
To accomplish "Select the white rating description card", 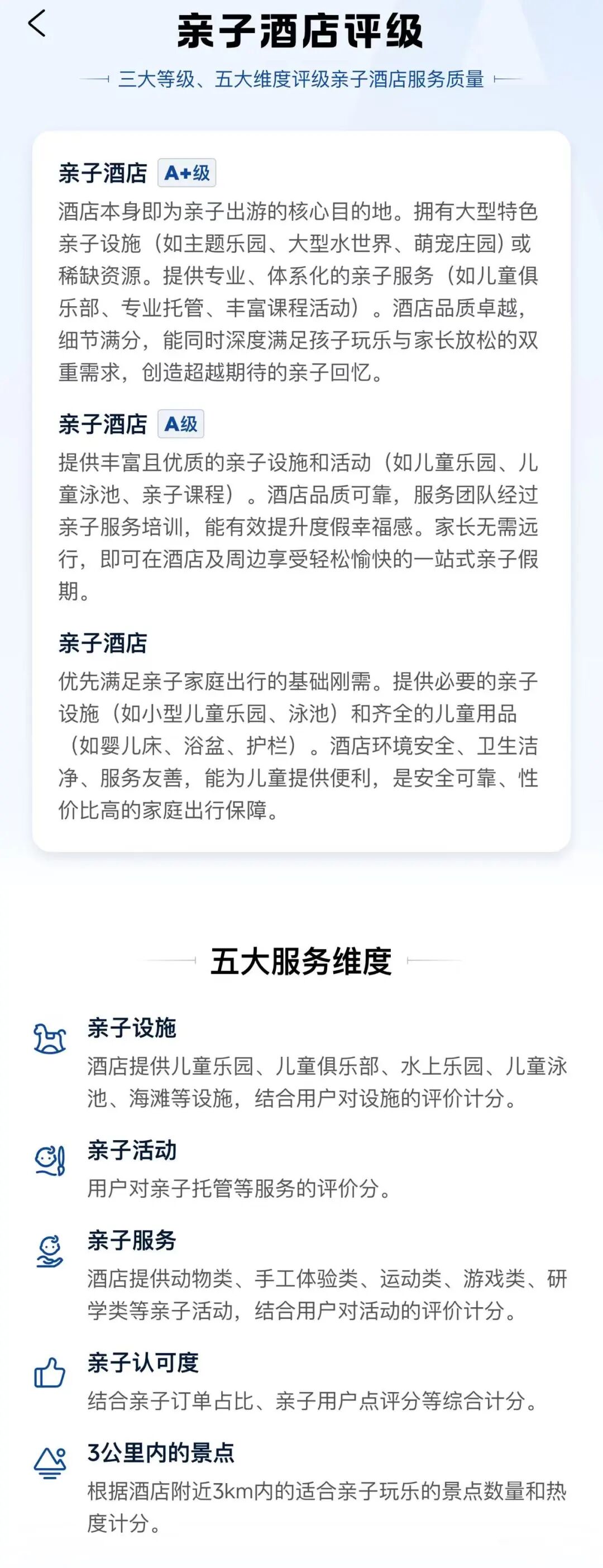I will 301,487.
